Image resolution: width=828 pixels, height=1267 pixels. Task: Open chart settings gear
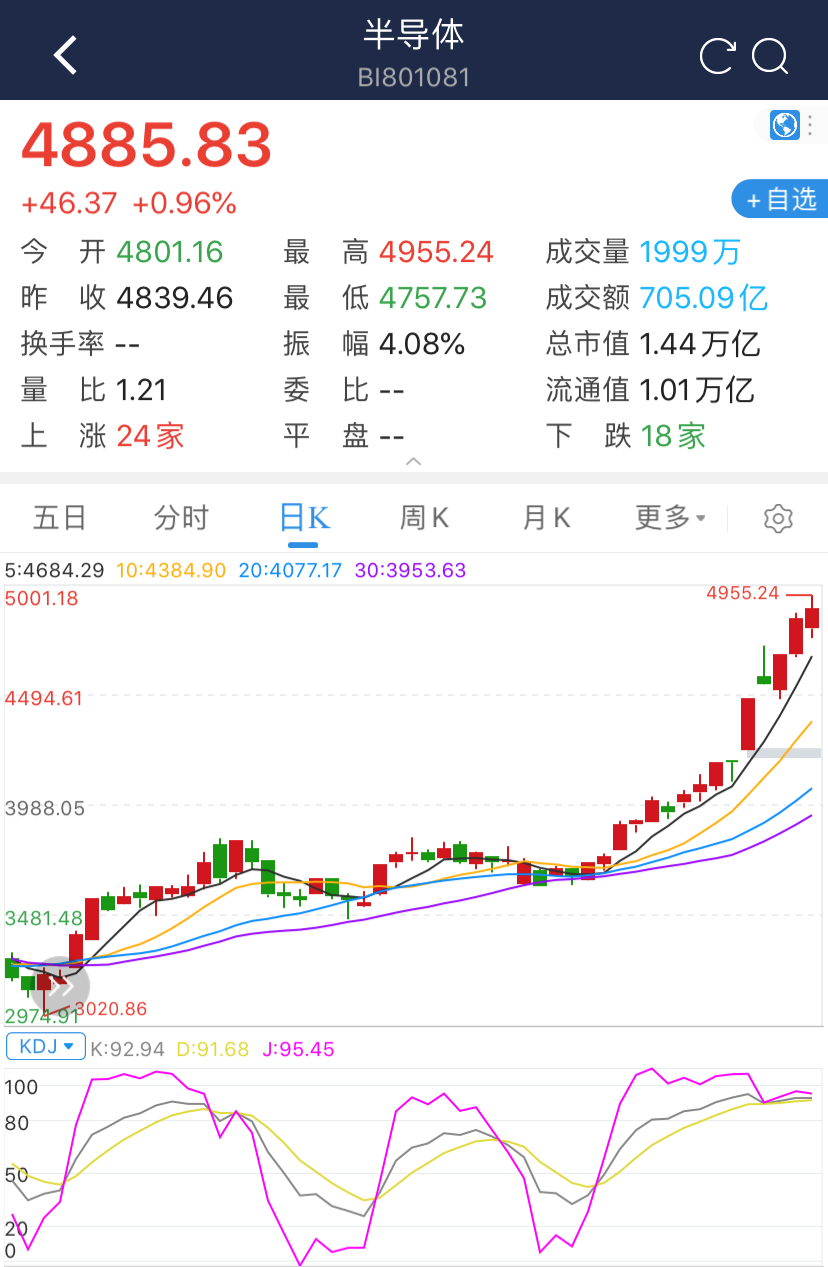[x=778, y=518]
